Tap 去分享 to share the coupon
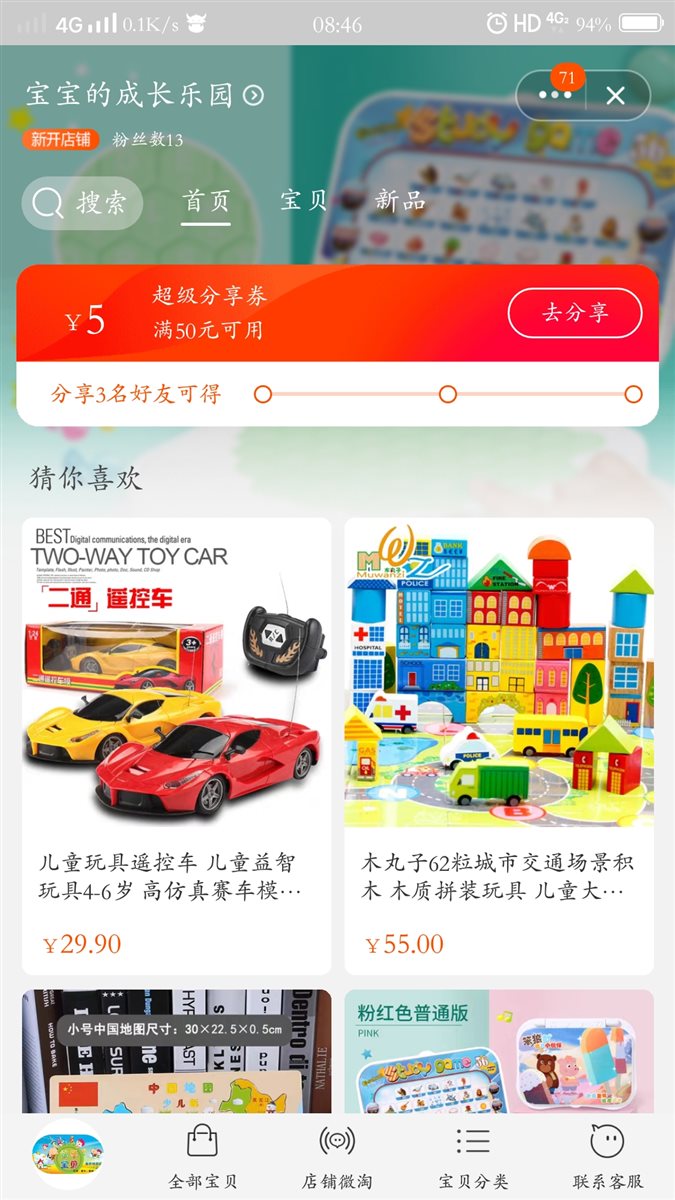 click(574, 313)
